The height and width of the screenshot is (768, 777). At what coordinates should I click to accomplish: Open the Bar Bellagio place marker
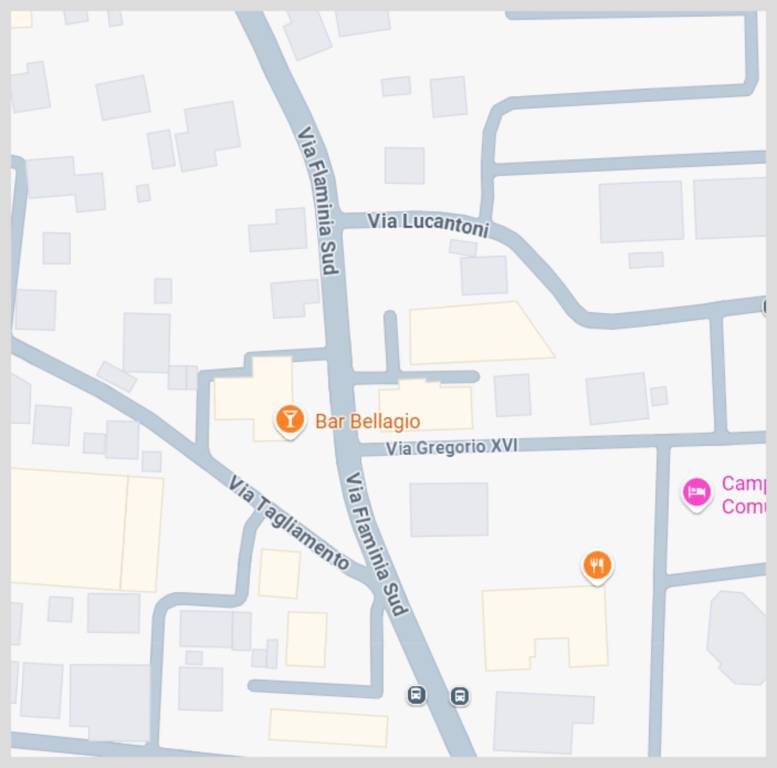point(290,420)
